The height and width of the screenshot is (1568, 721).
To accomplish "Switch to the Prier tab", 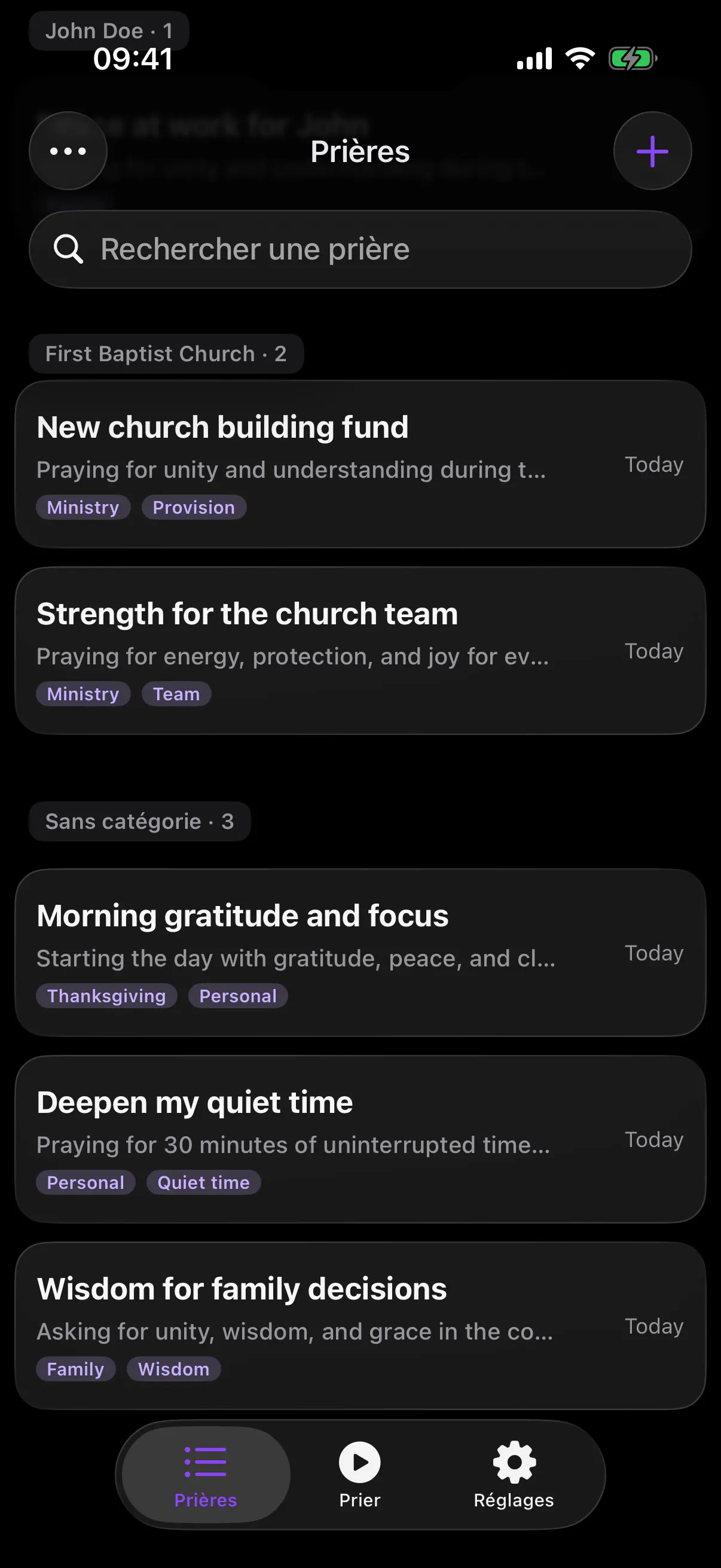I will coord(359,1474).
